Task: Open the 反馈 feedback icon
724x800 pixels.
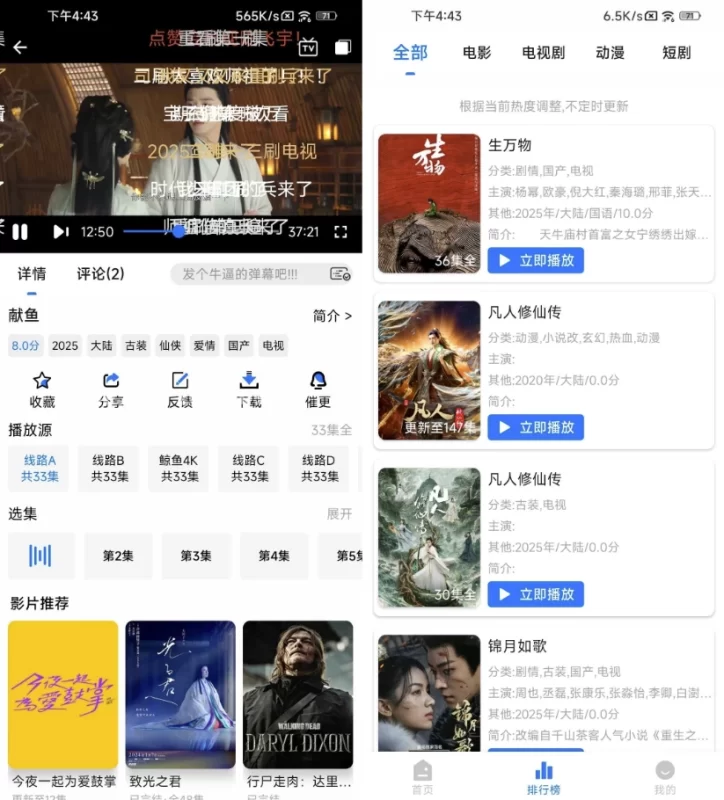Action: coord(179,383)
